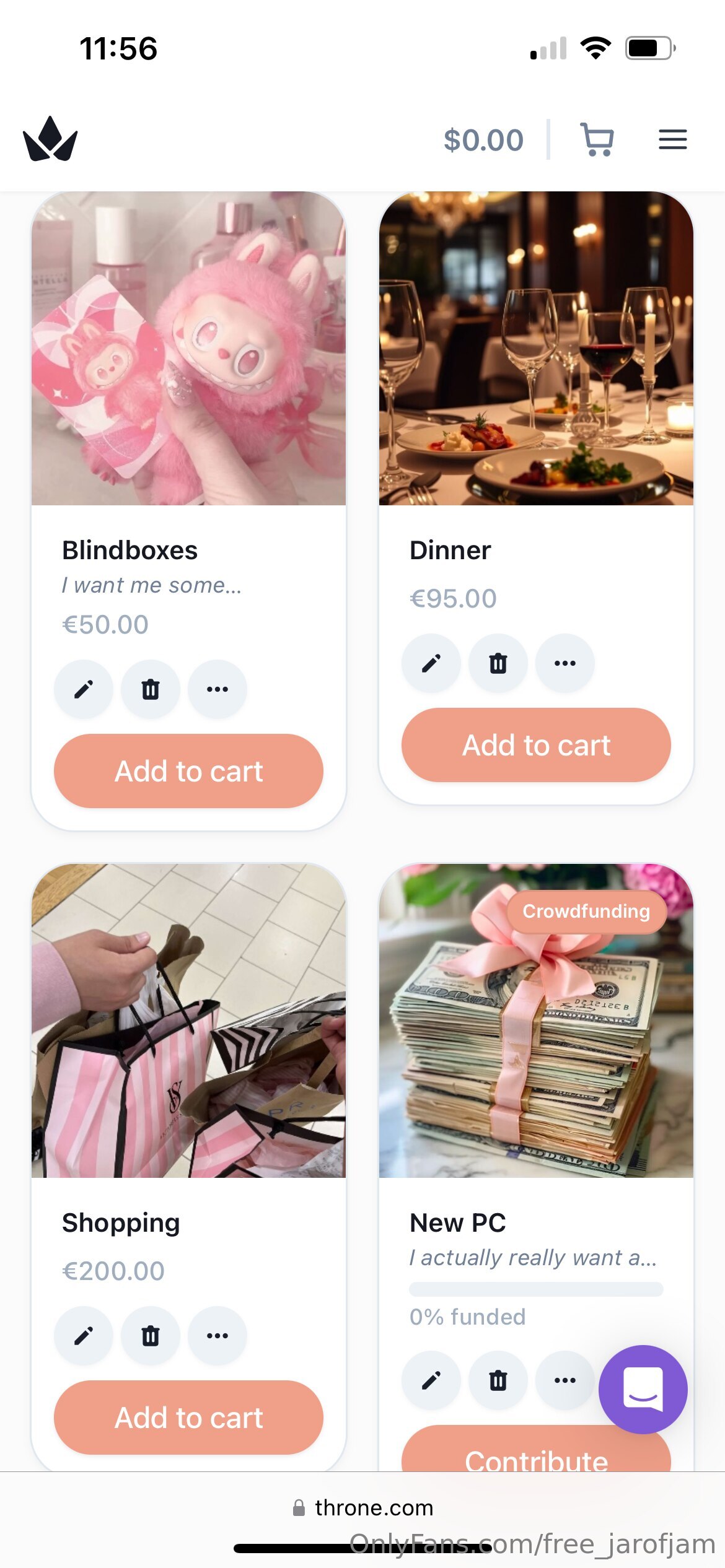The width and height of the screenshot is (725, 1568).
Task: Delete the Shopping item
Action: pos(151,1336)
